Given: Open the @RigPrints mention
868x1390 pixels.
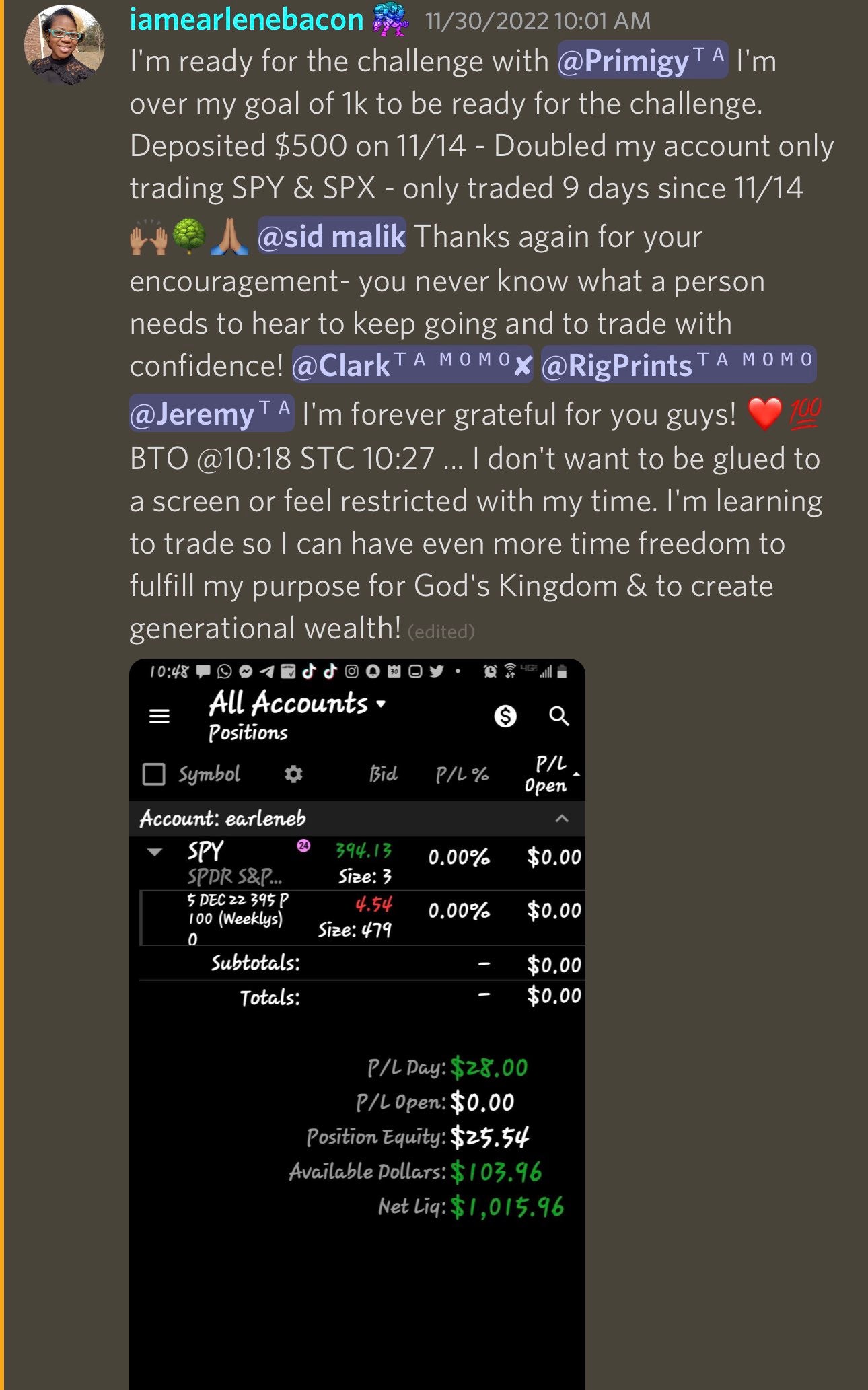Looking at the screenshot, I should point(678,365).
